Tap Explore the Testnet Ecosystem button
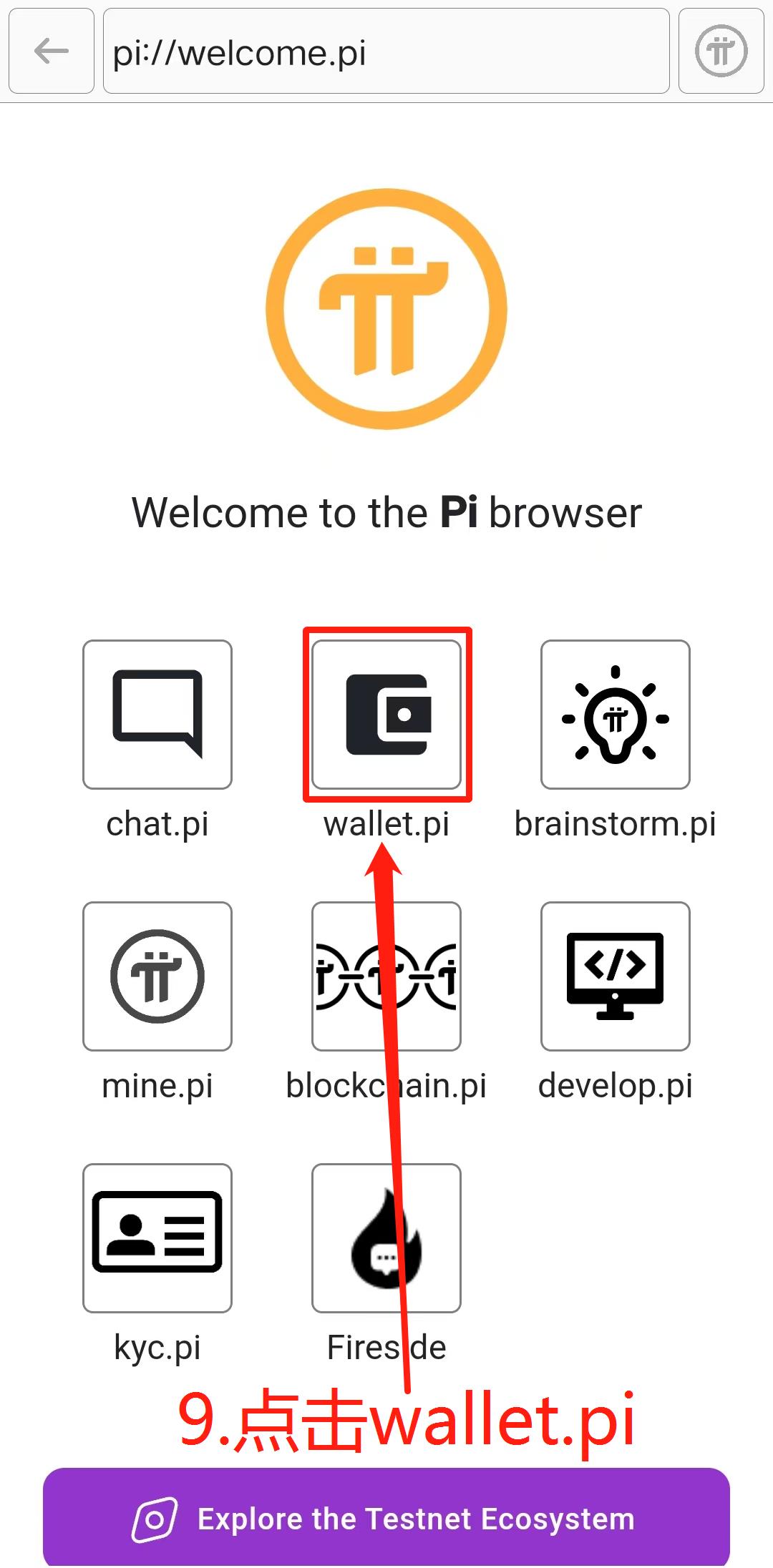773x1568 pixels. click(386, 1518)
